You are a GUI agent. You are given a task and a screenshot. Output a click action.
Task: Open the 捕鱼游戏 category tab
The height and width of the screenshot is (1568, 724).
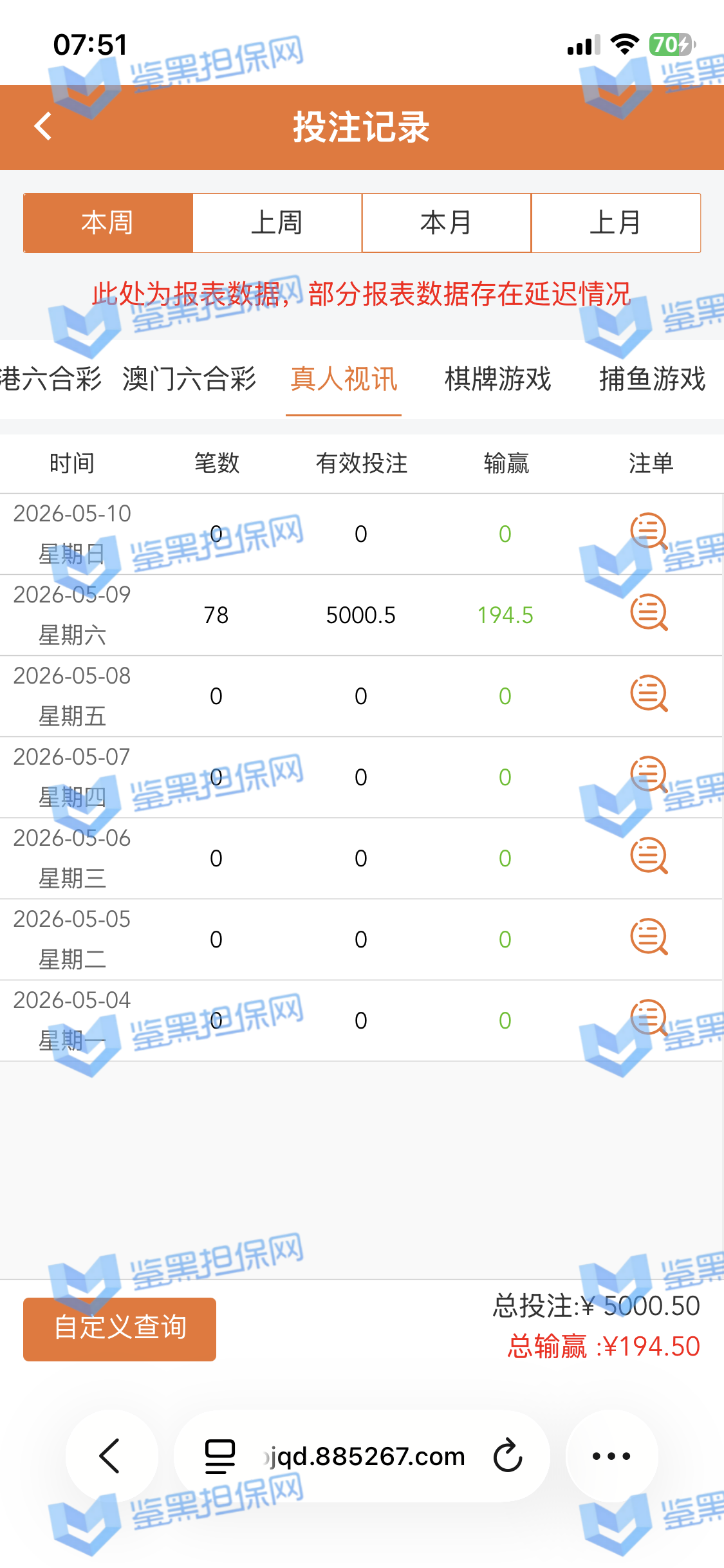point(653,378)
